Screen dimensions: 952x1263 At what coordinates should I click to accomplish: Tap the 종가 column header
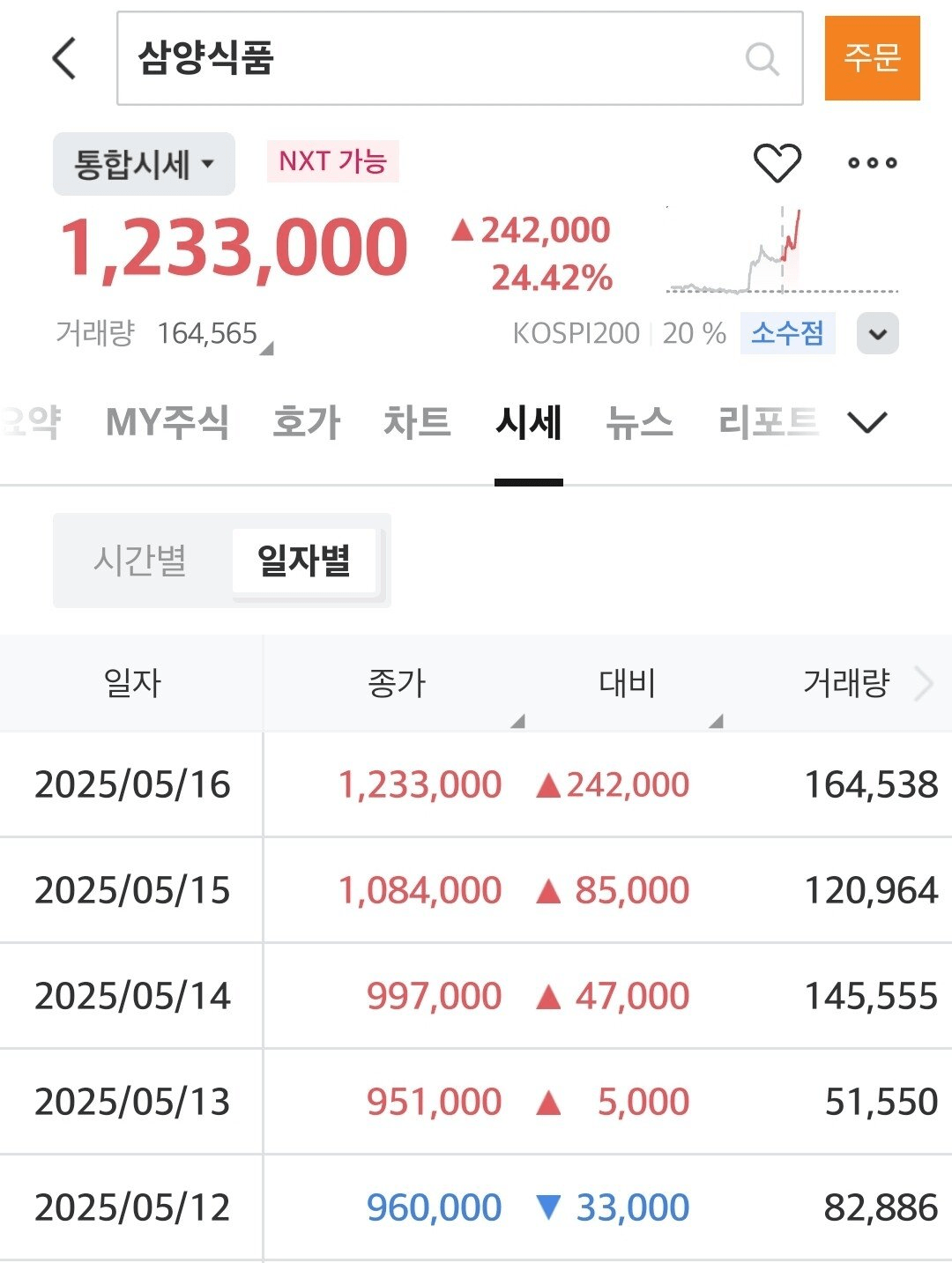398,683
